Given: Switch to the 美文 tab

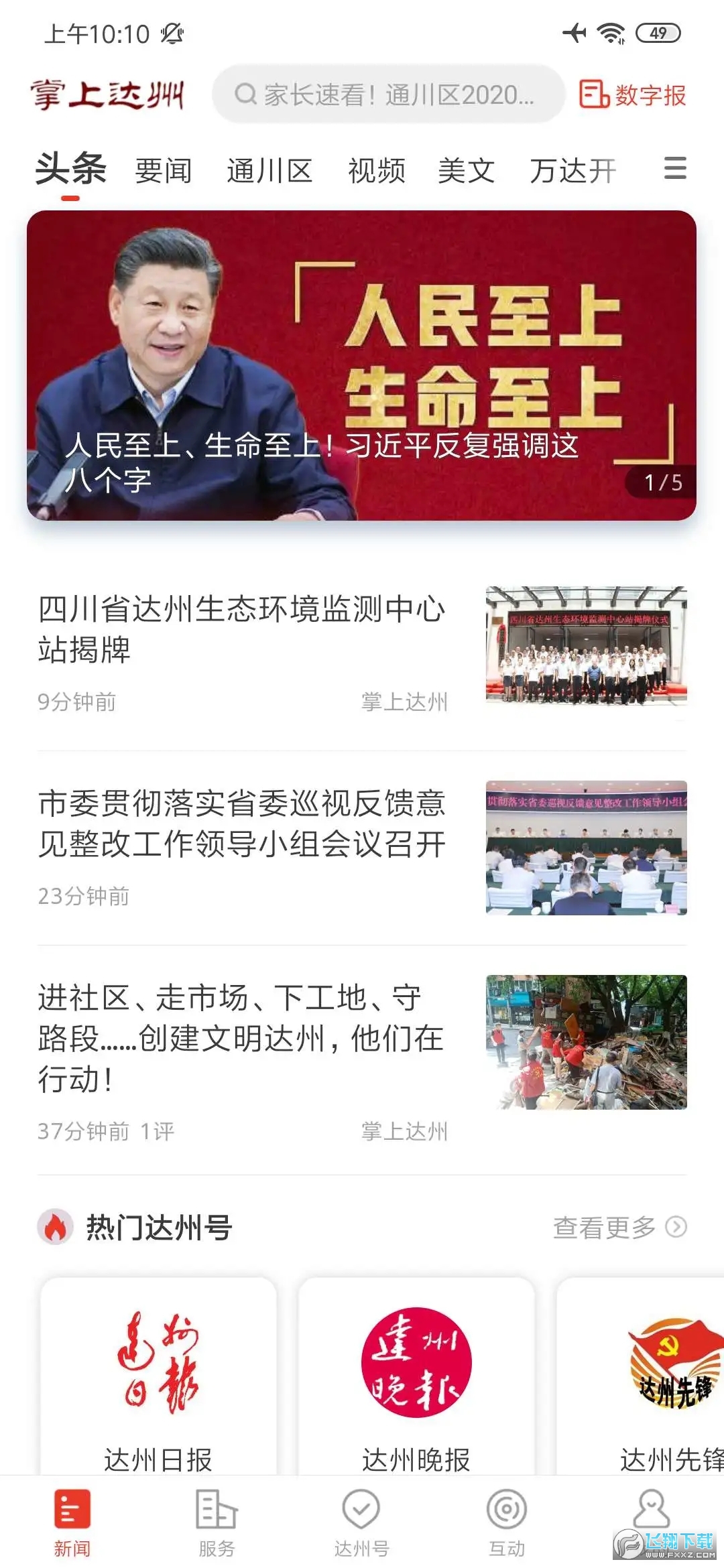Looking at the screenshot, I should (x=467, y=170).
